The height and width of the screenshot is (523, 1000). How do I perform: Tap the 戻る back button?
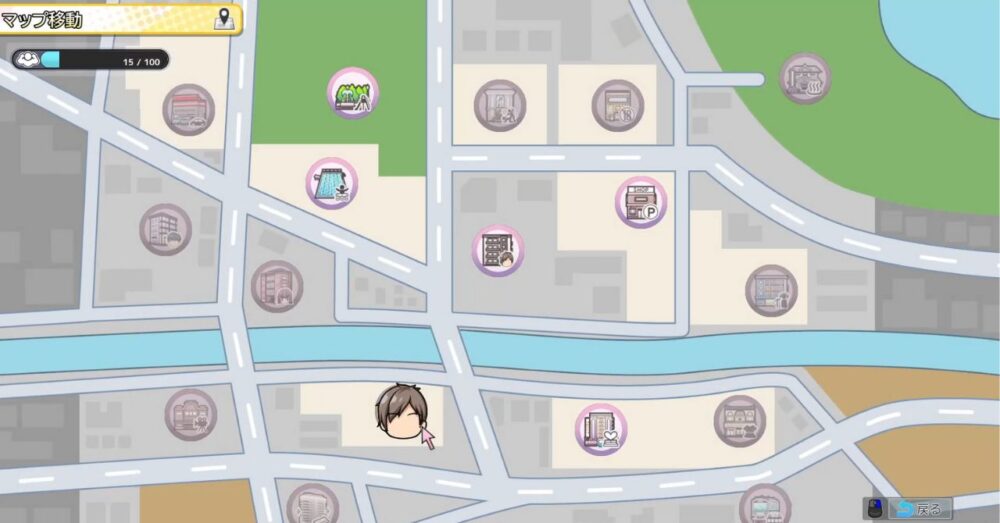pyautogui.click(x=921, y=508)
